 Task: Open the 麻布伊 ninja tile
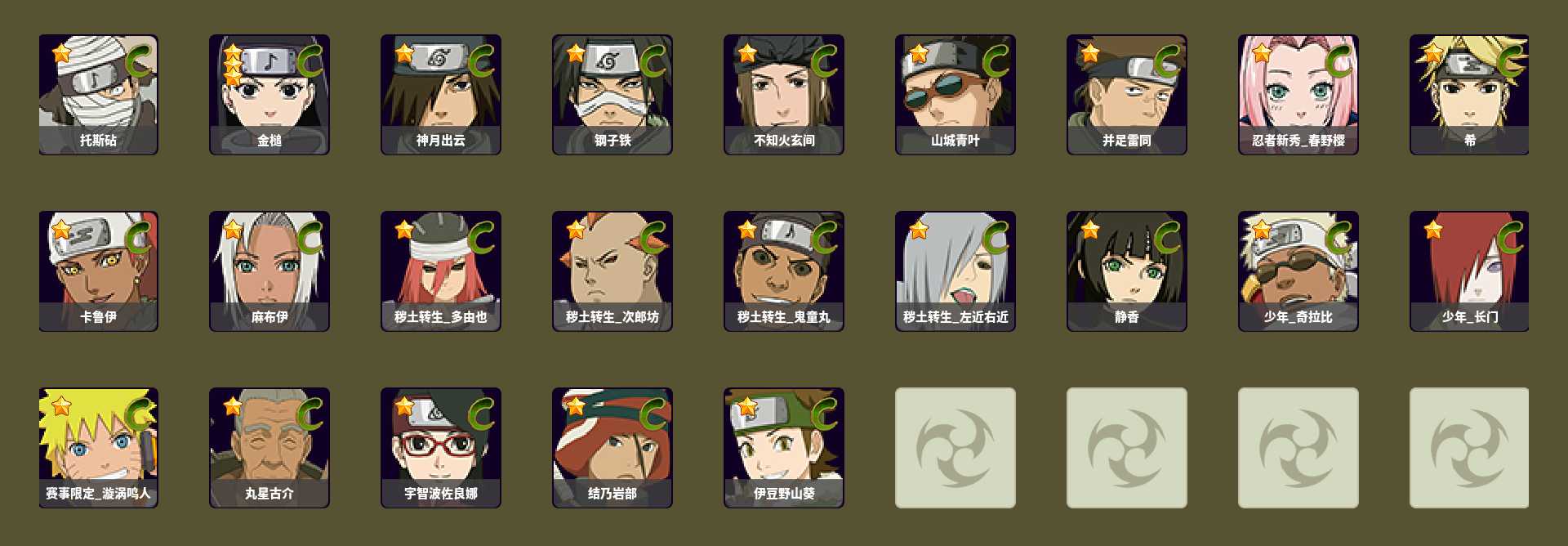pyautogui.click(x=269, y=271)
